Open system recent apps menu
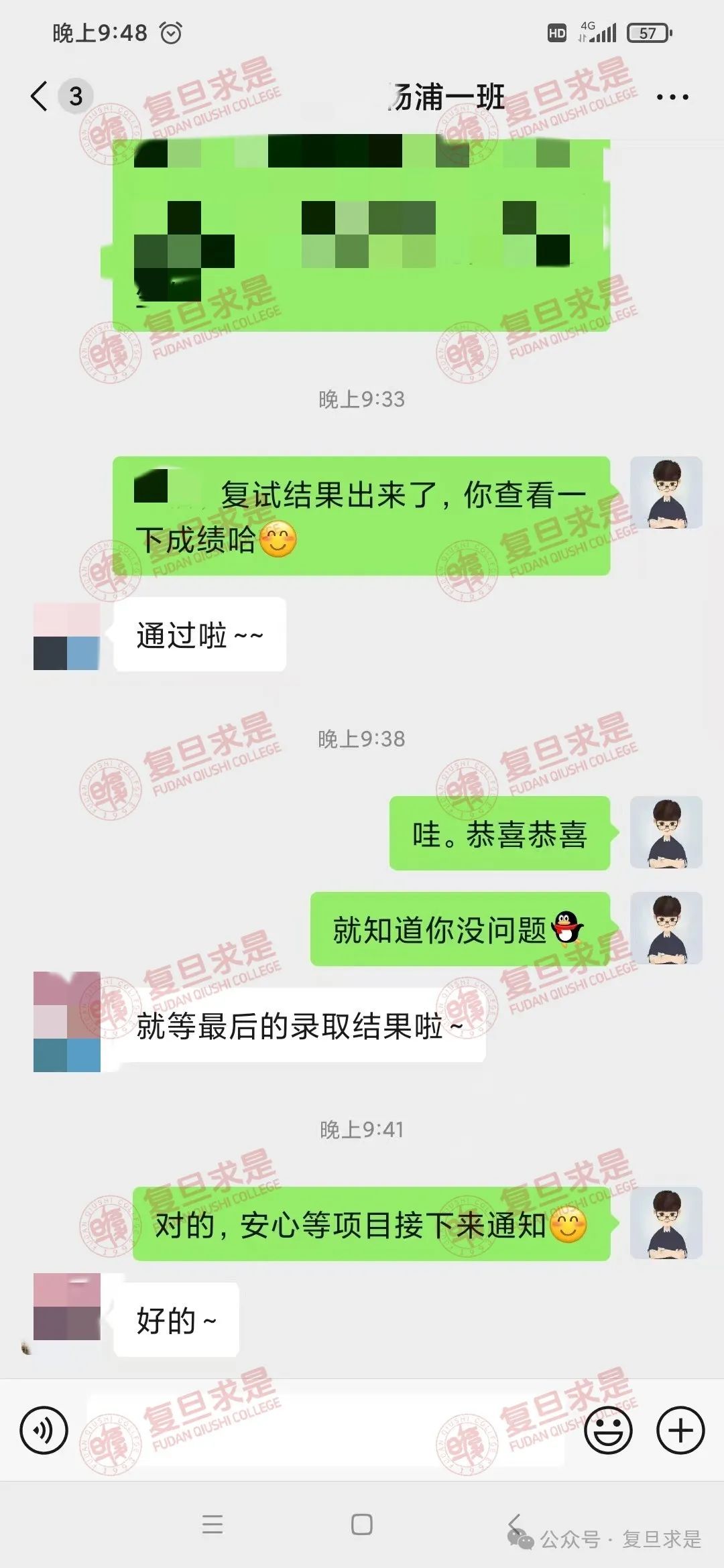The width and height of the screenshot is (724, 1568). click(x=213, y=1524)
